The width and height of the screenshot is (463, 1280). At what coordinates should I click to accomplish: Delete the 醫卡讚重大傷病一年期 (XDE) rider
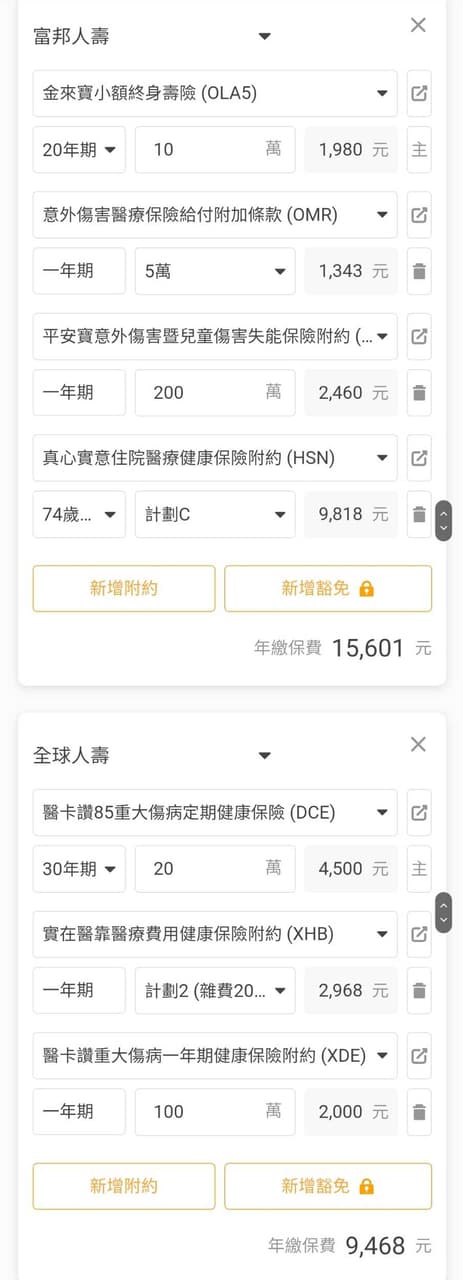pos(419,1112)
